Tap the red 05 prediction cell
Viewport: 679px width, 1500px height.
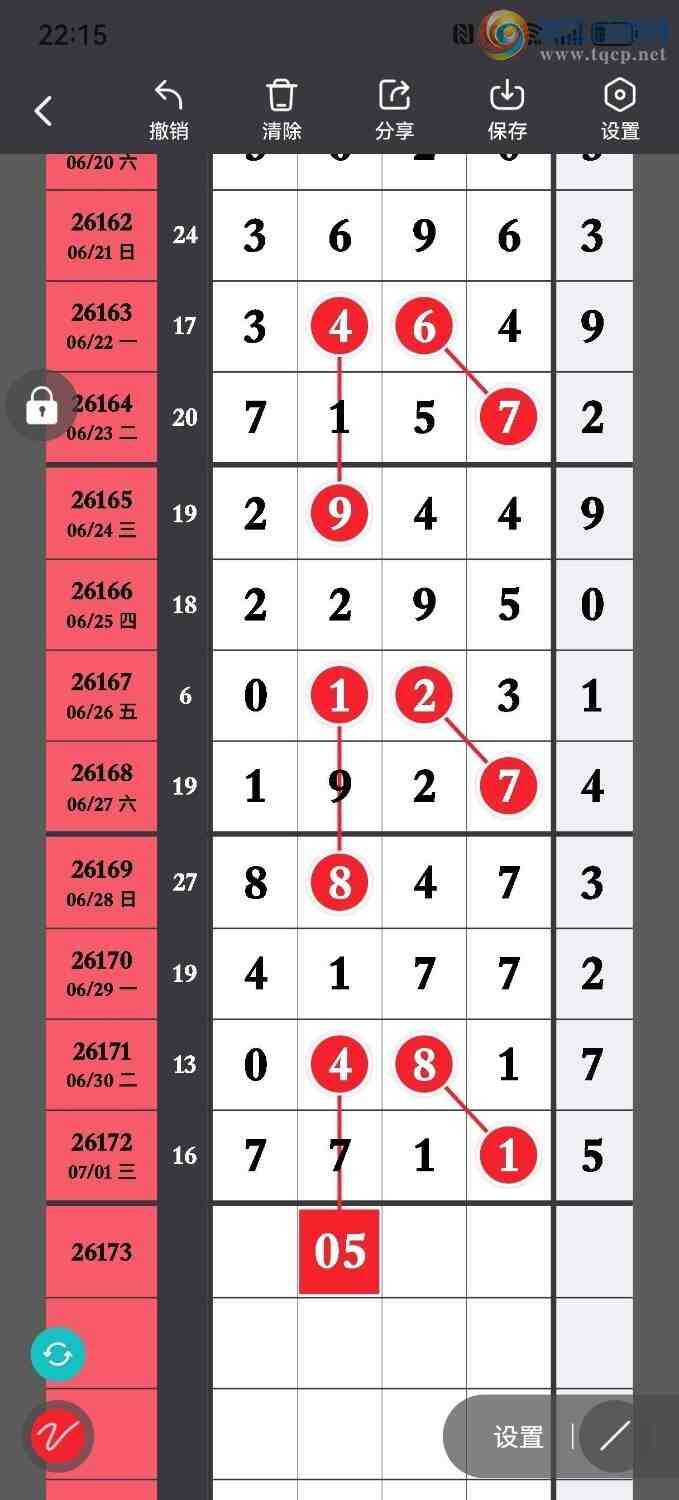coord(339,1251)
